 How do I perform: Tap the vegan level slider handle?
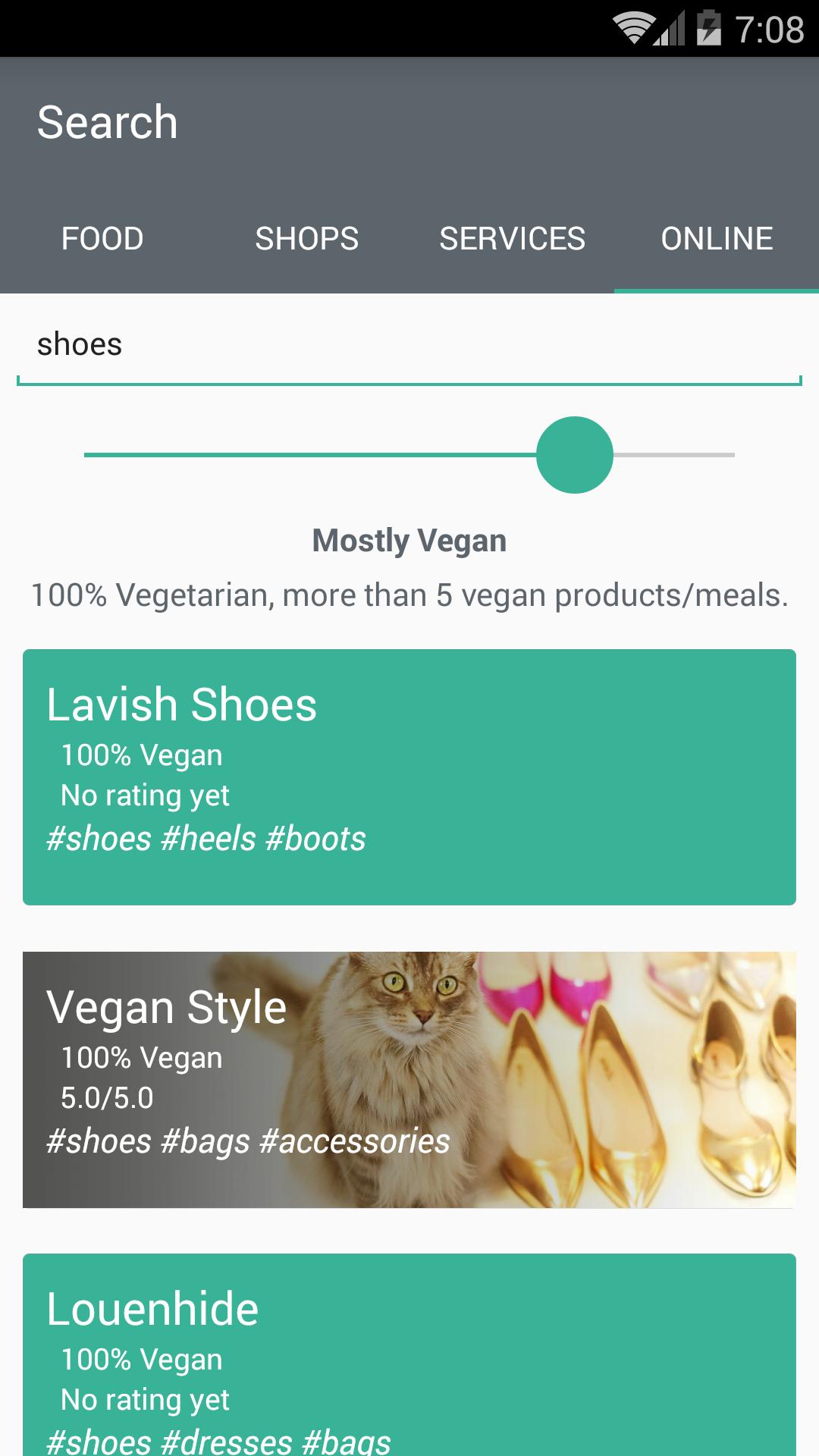(x=575, y=455)
